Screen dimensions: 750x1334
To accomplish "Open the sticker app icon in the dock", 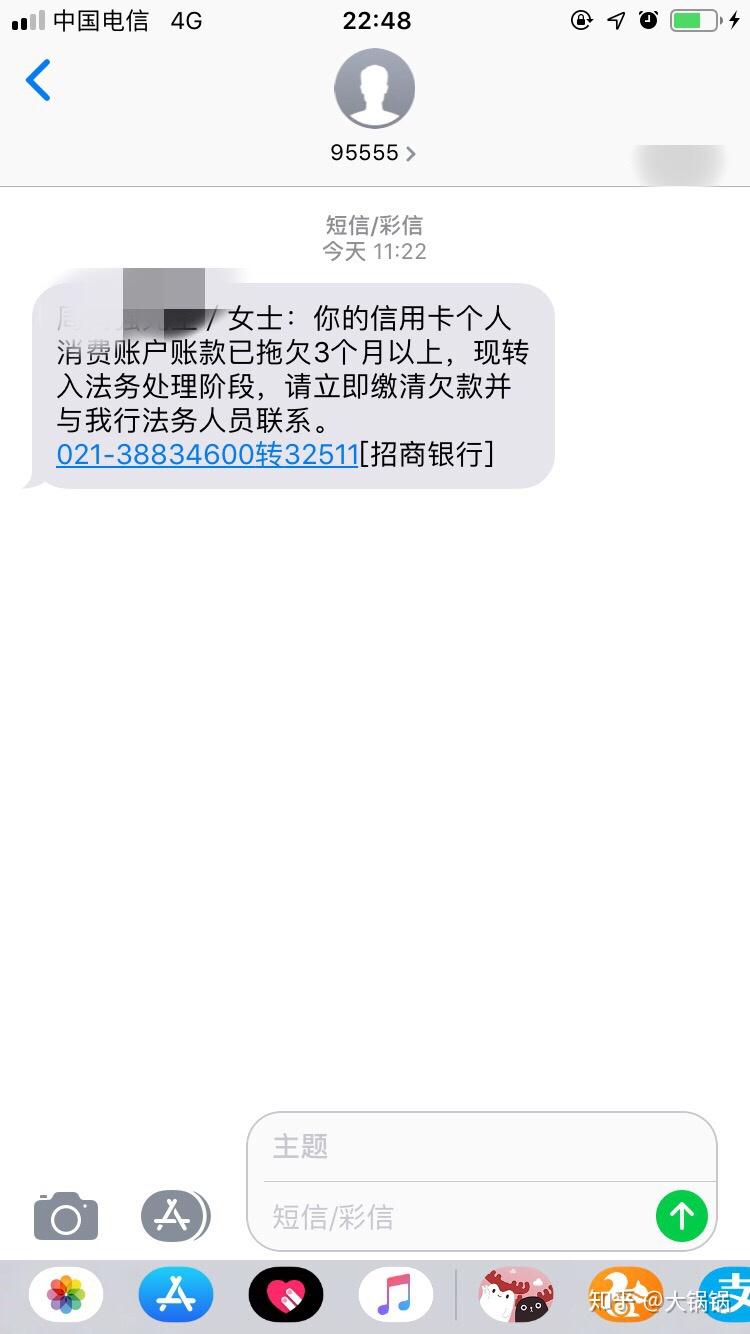I will [x=515, y=1293].
